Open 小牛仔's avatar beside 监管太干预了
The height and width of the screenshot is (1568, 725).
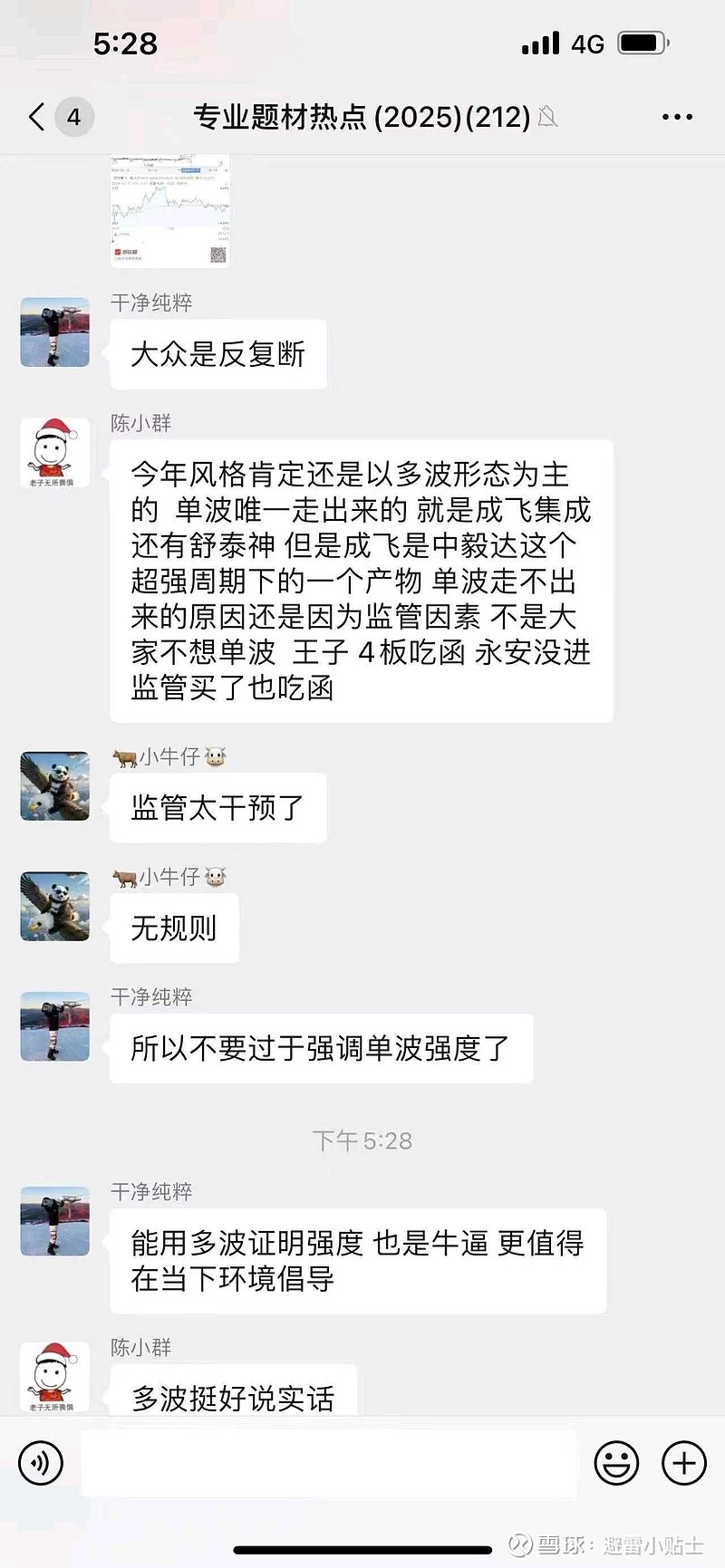(55, 785)
